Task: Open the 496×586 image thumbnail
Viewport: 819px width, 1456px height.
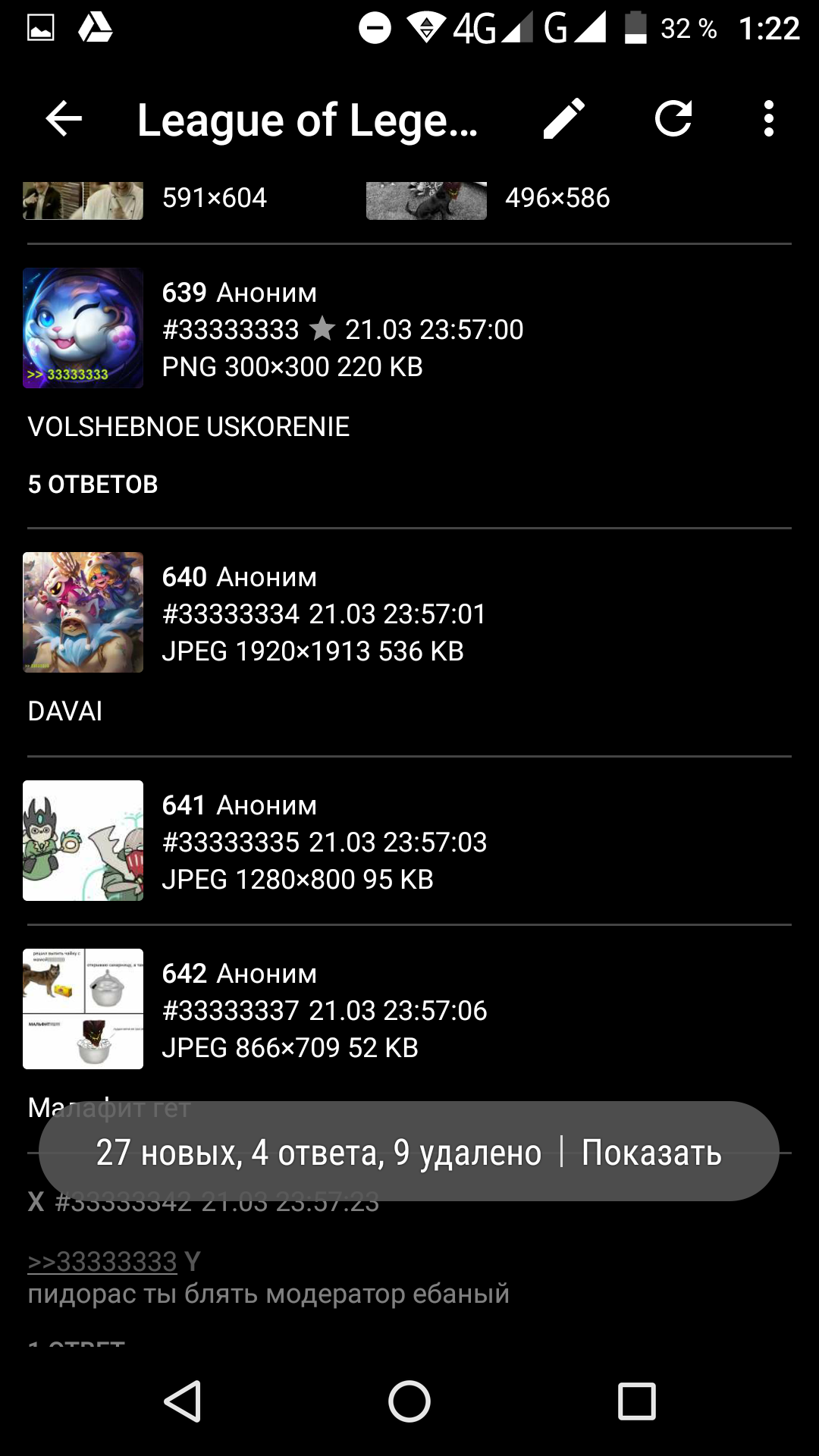Action: click(x=426, y=200)
